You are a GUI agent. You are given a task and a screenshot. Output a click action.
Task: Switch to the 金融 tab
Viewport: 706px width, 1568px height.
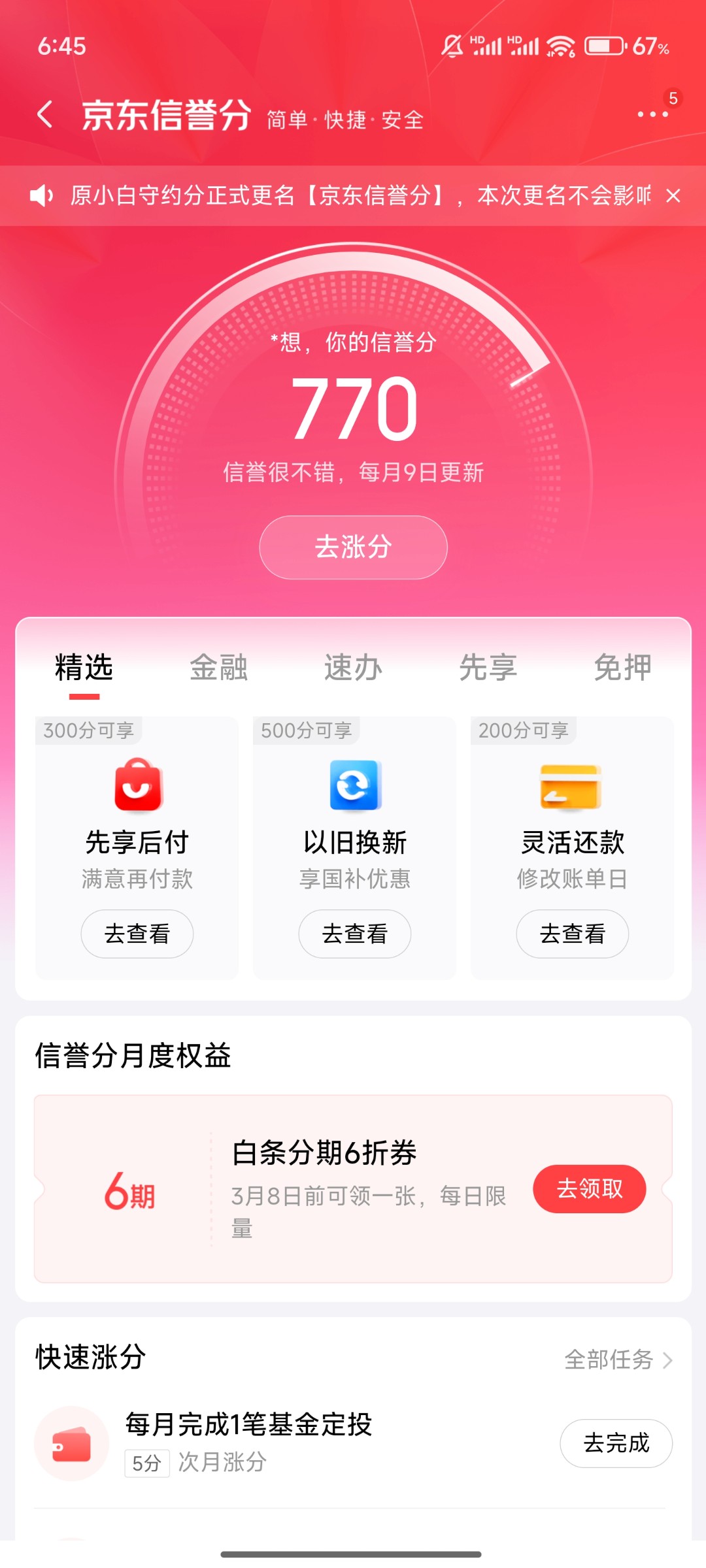coord(218,668)
